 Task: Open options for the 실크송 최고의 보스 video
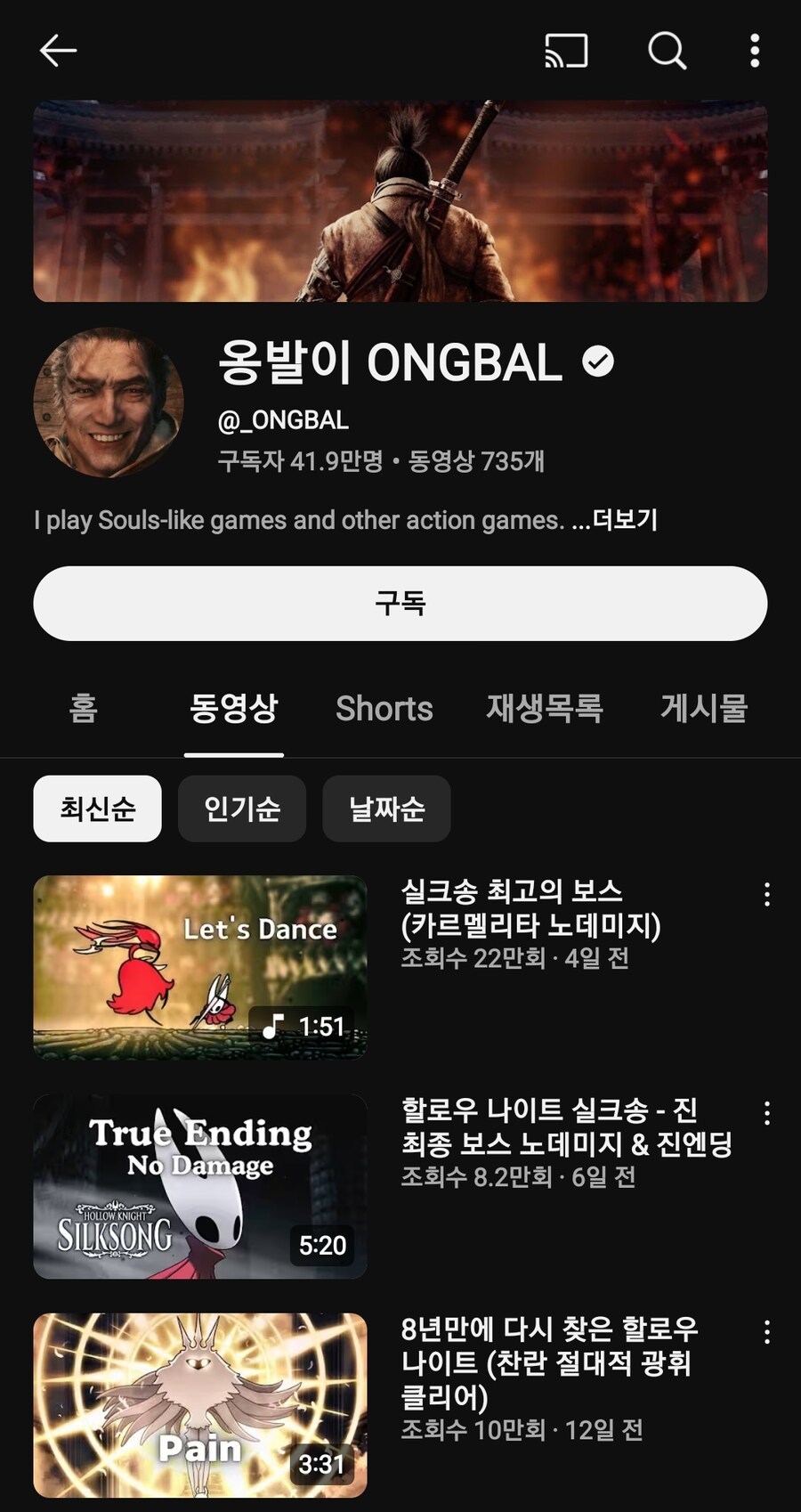767,895
